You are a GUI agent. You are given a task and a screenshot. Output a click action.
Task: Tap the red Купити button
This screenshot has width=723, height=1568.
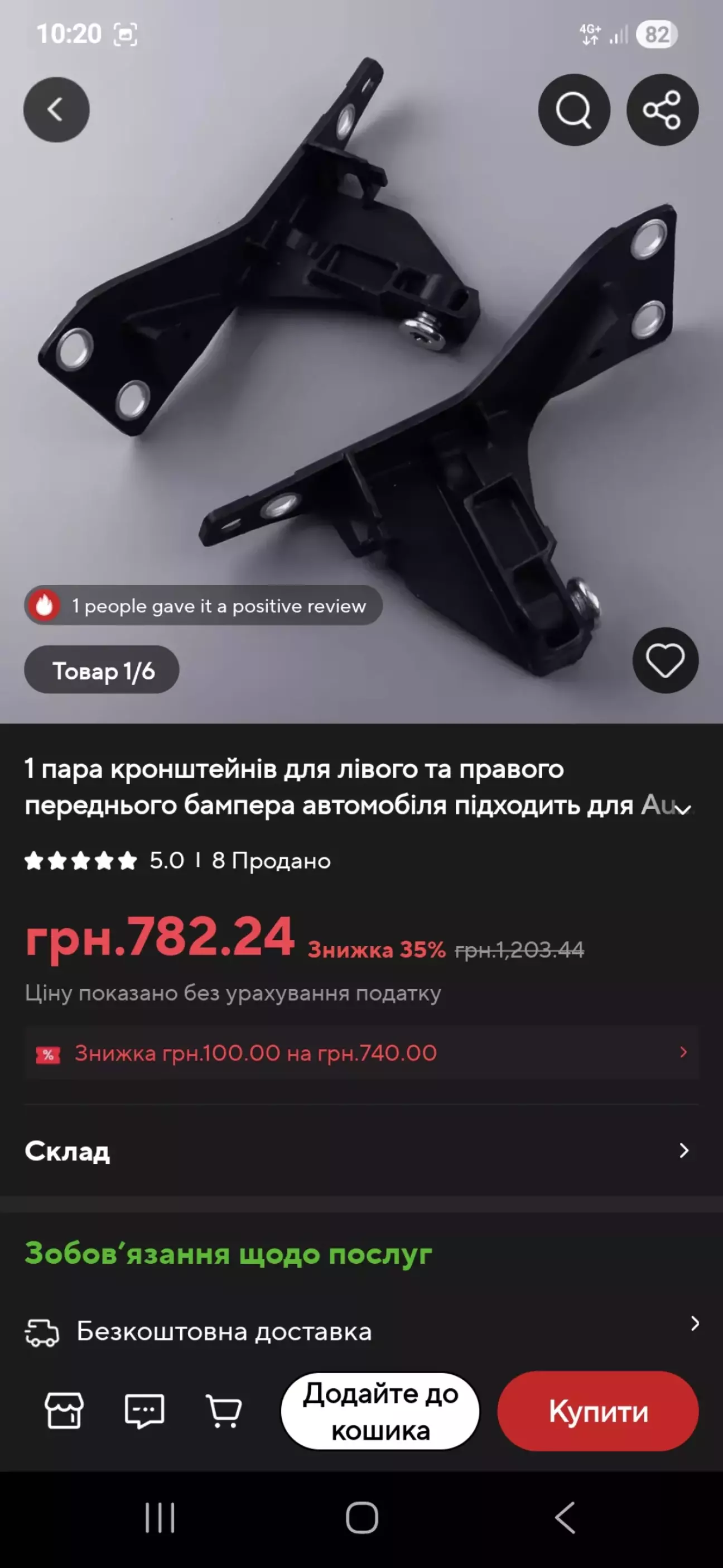point(597,1411)
